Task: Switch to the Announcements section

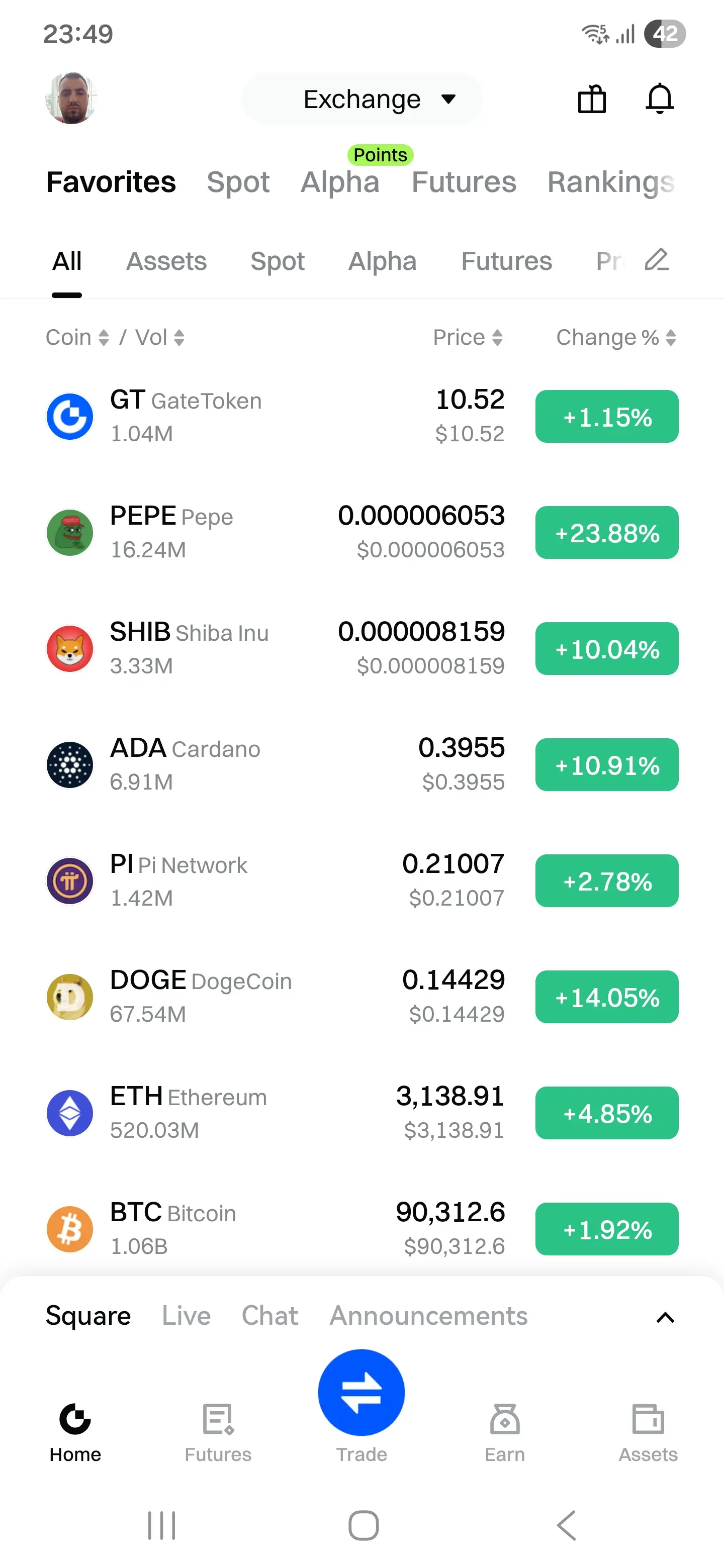Action: [x=429, y=1316]
